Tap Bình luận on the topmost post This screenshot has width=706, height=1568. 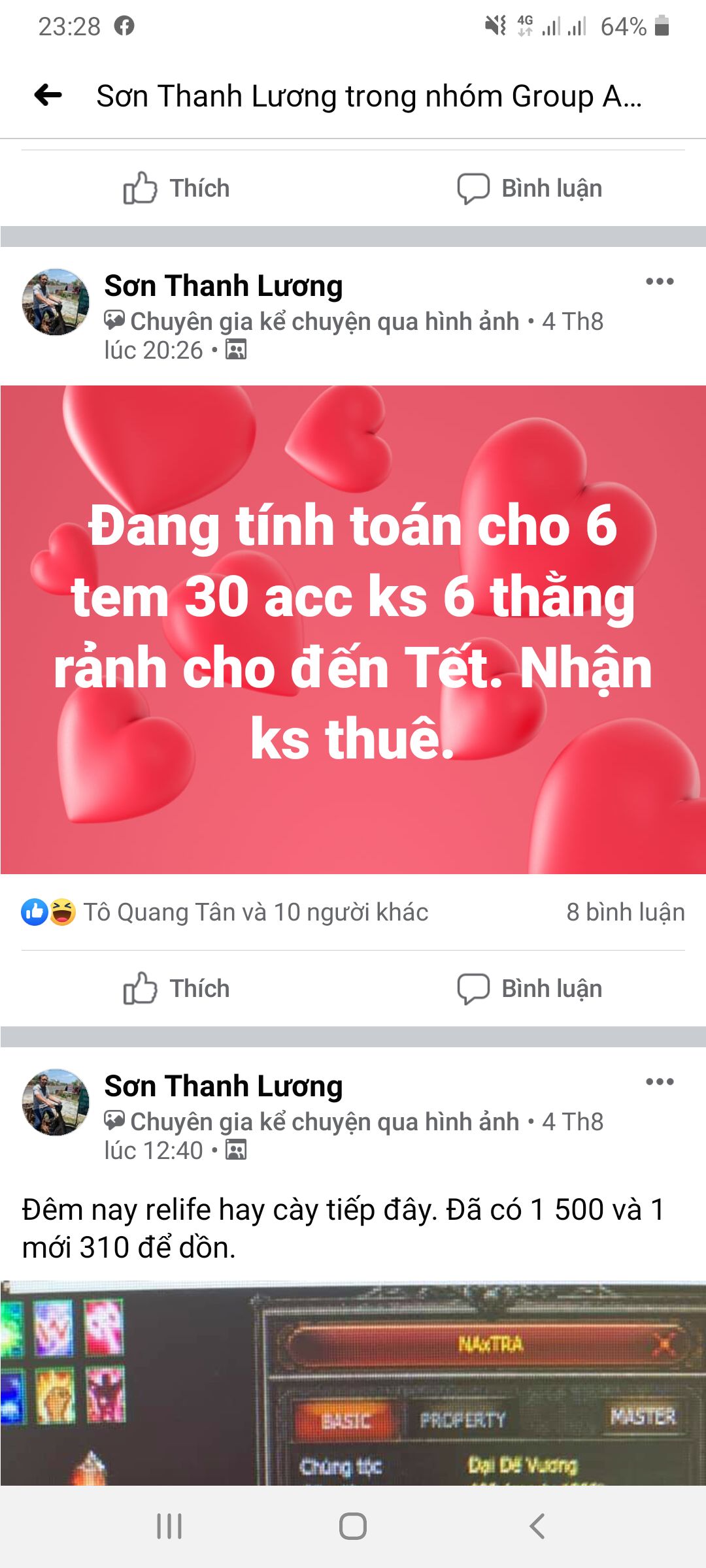(x=529, y=188)
